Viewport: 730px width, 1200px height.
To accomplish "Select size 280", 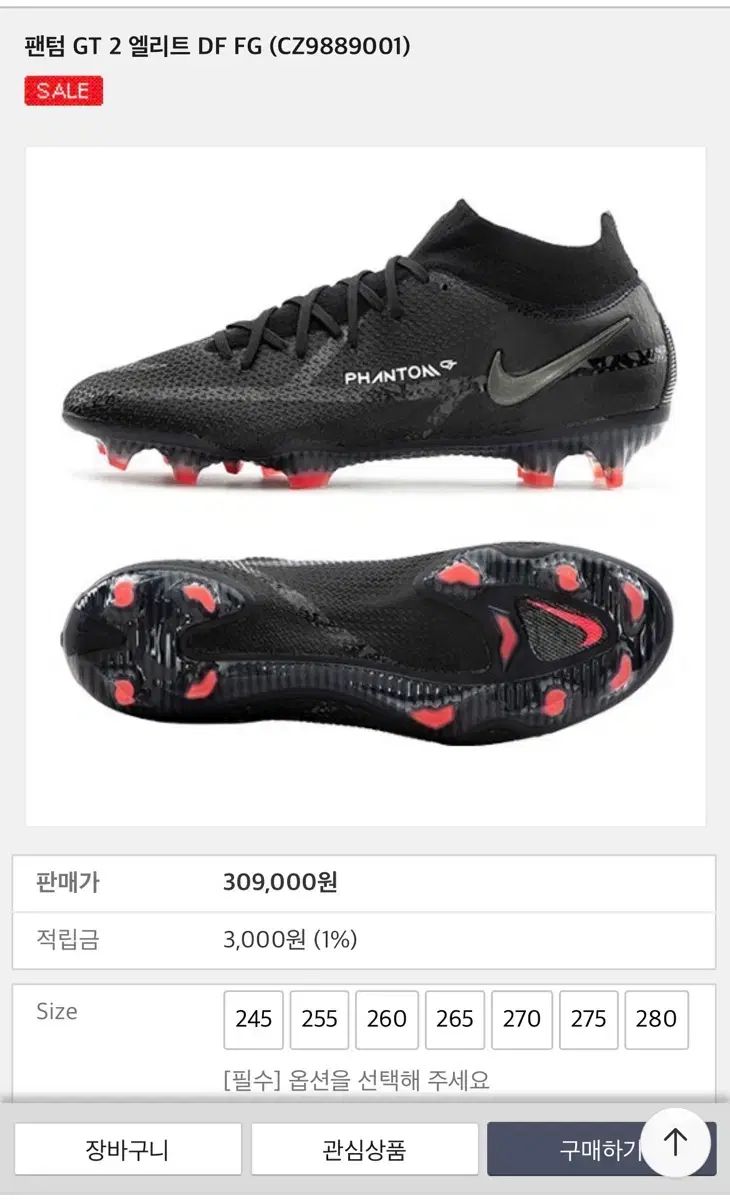I will 656,1021.
